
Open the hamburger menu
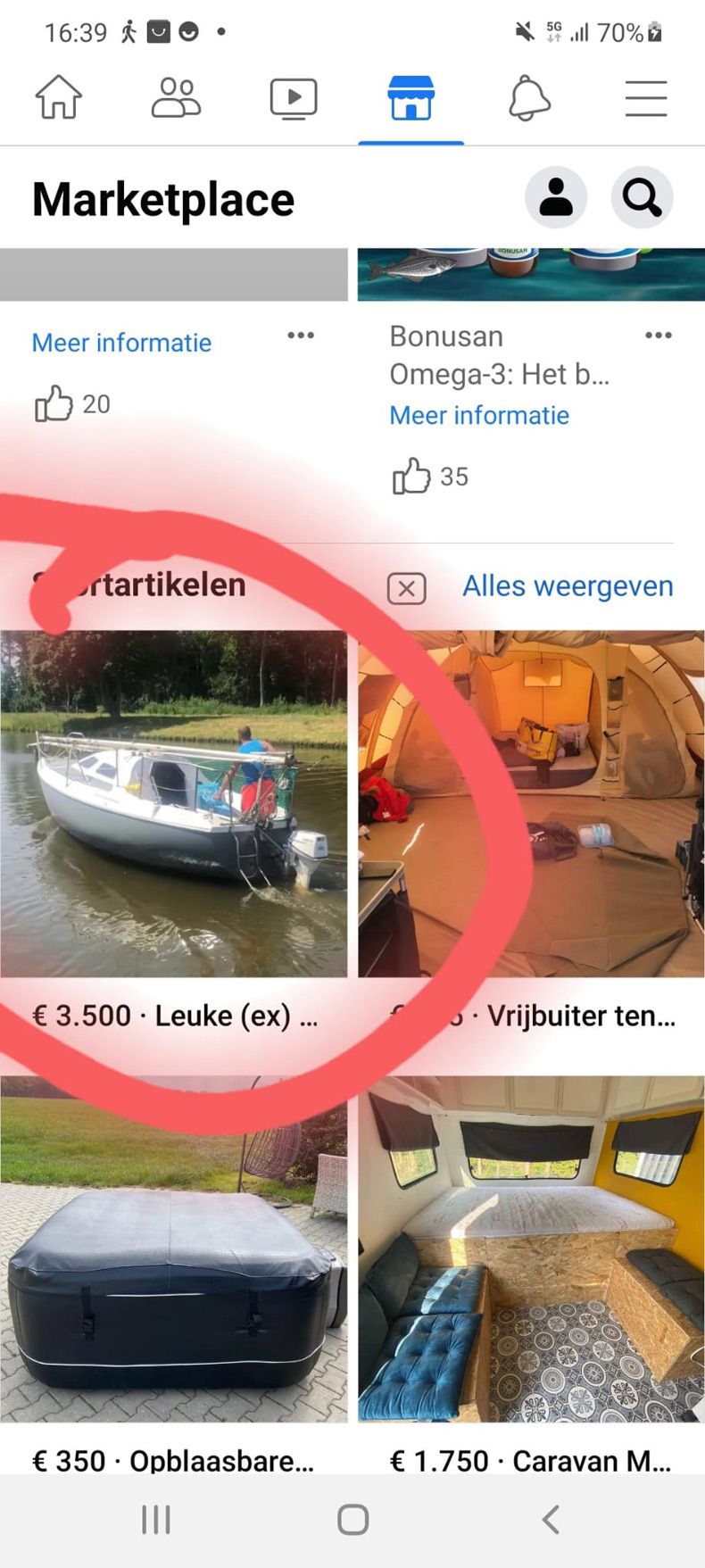(x=646, y=98)
